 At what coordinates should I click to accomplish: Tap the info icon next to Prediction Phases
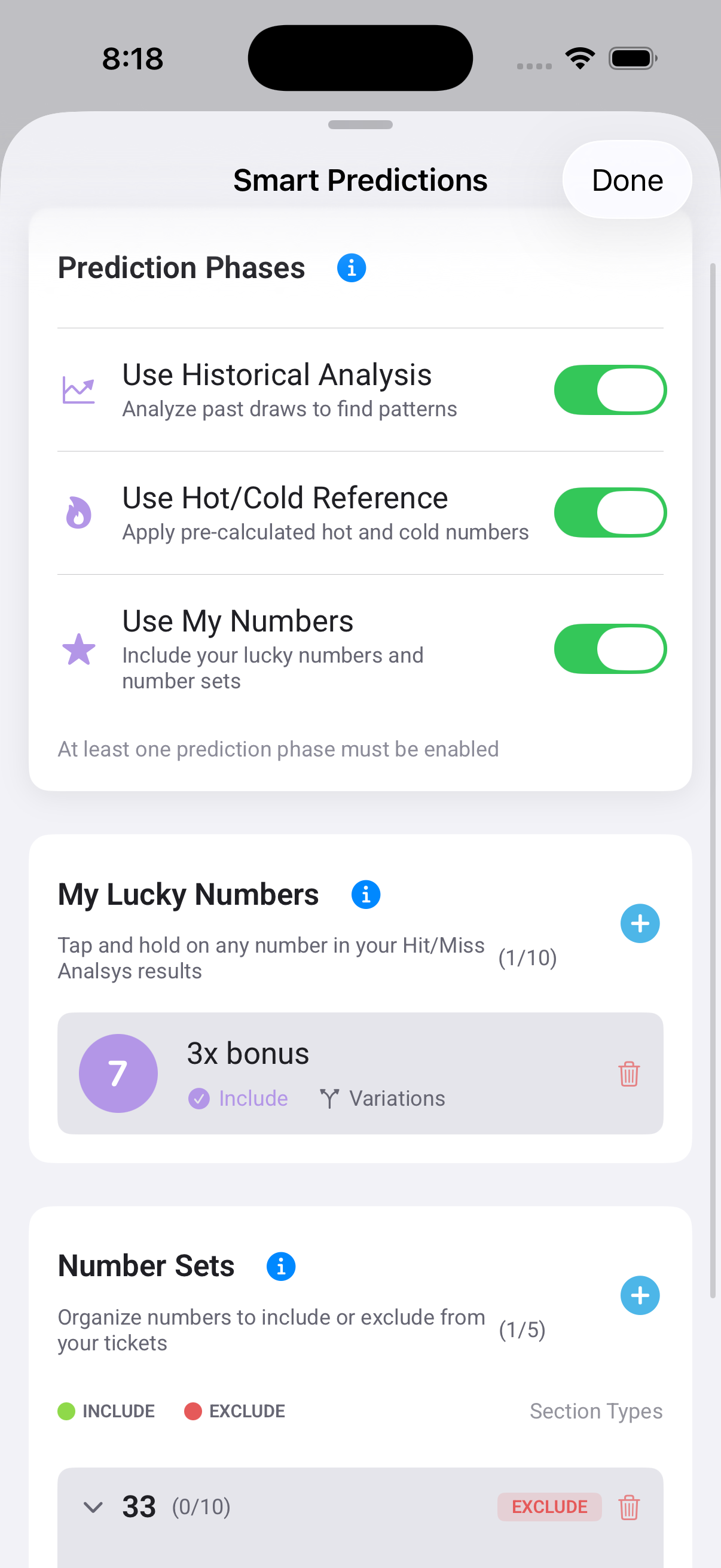point(351,267)
